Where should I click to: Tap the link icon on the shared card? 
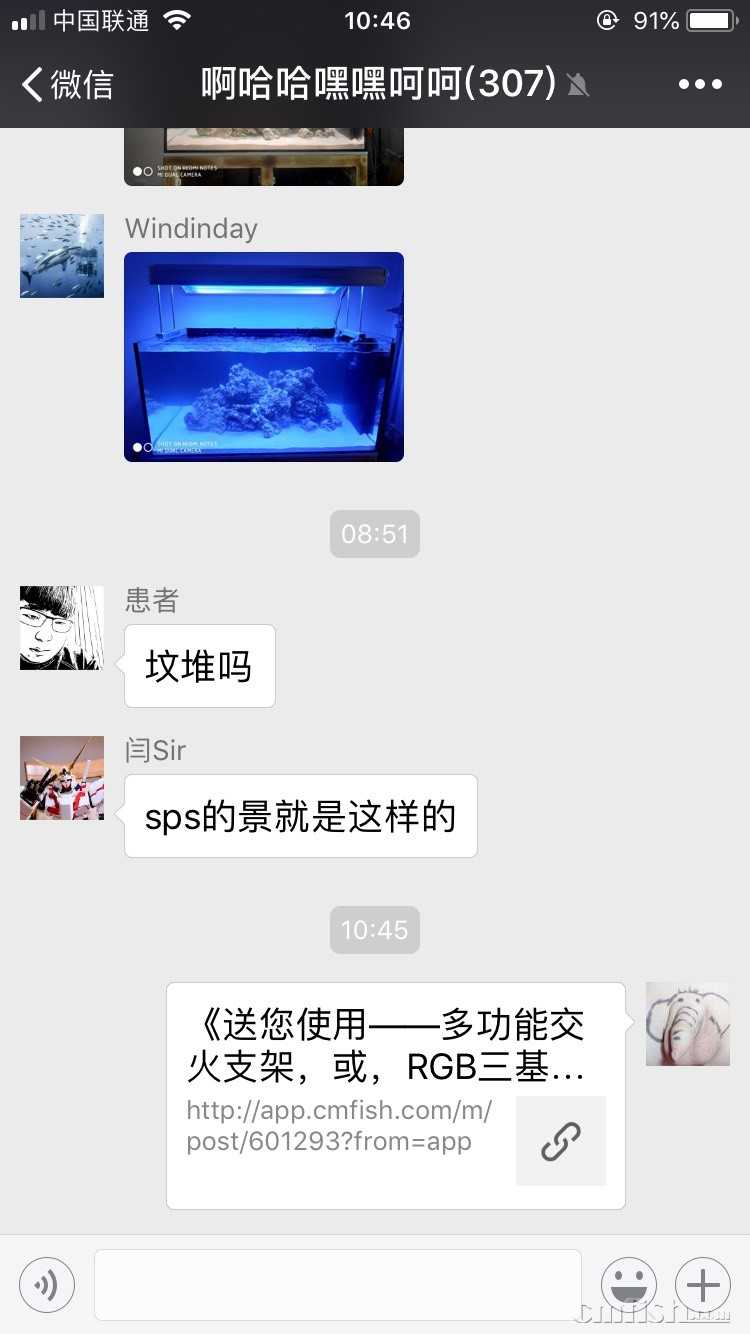[x=560, y=1140]
